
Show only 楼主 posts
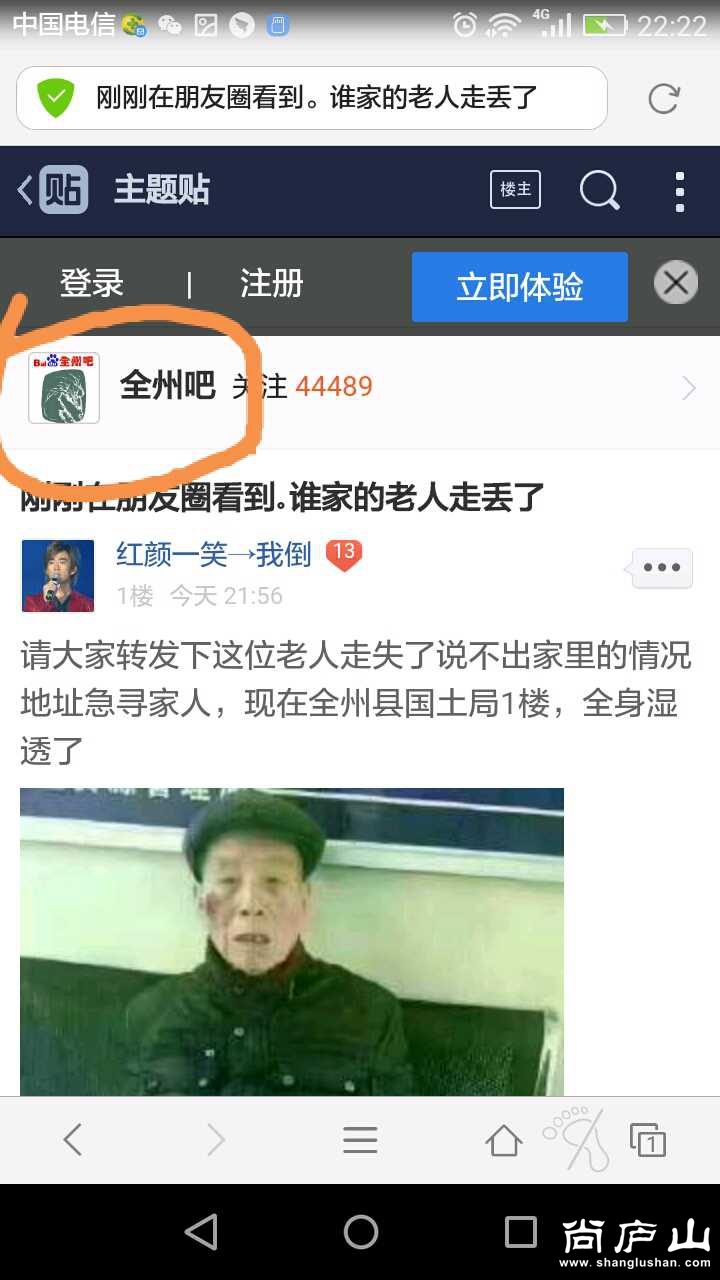515,190
